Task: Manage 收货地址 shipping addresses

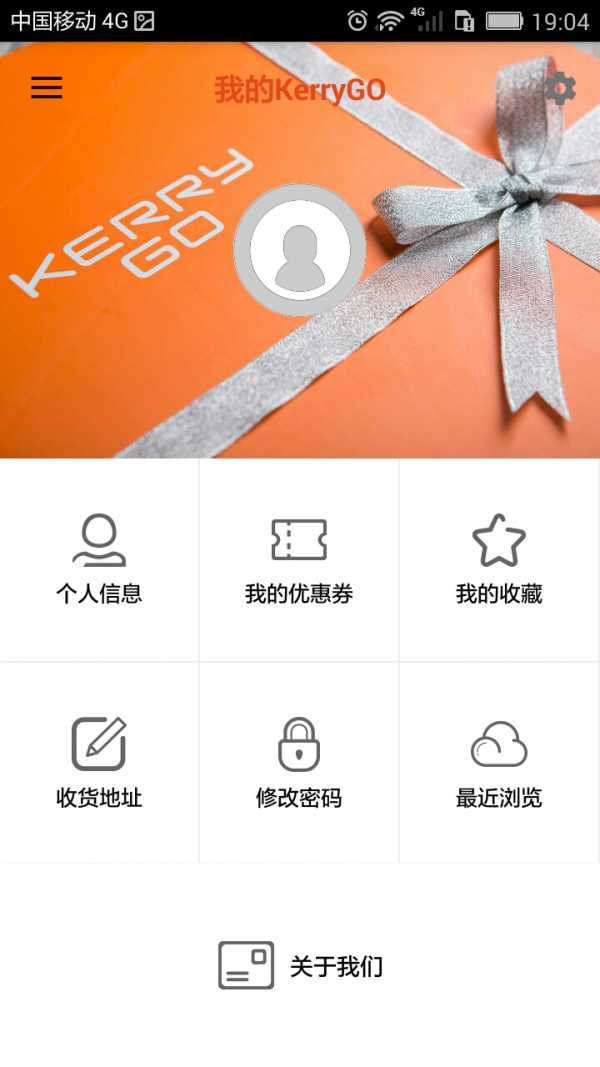Action: tap(99, 763)
